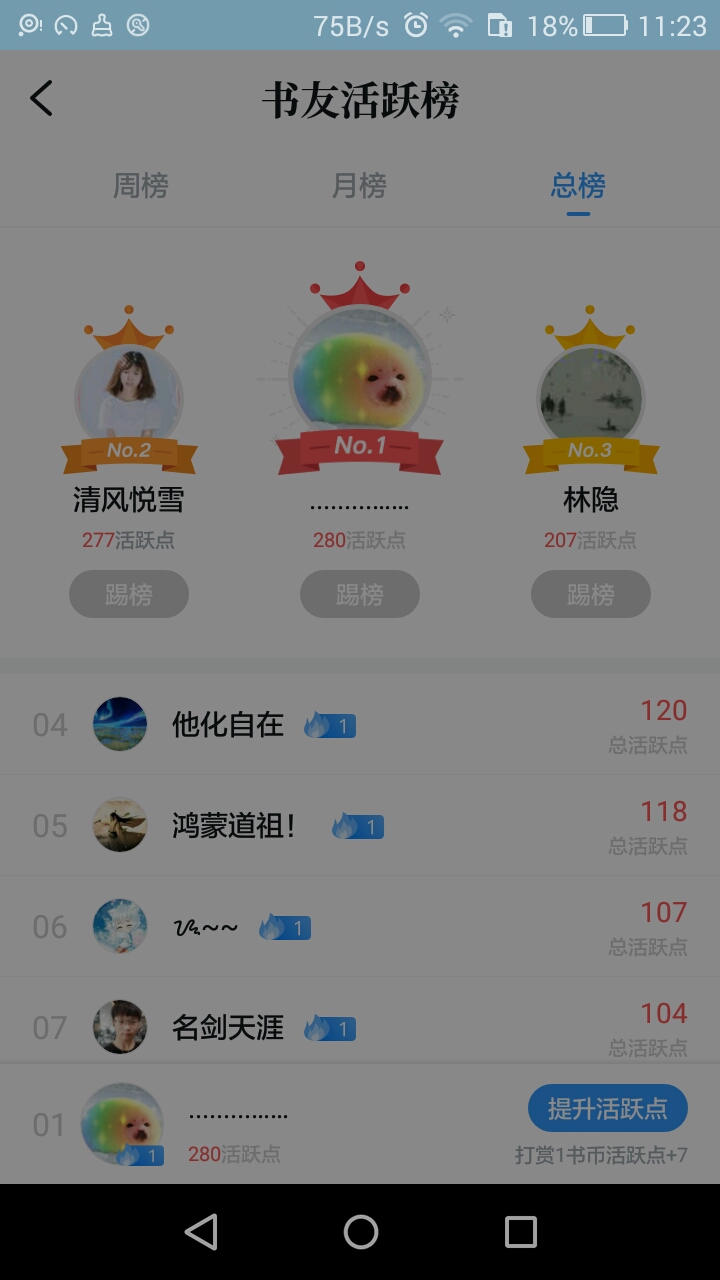Tap 踢榜 under the No.1 user

(360, 594)
